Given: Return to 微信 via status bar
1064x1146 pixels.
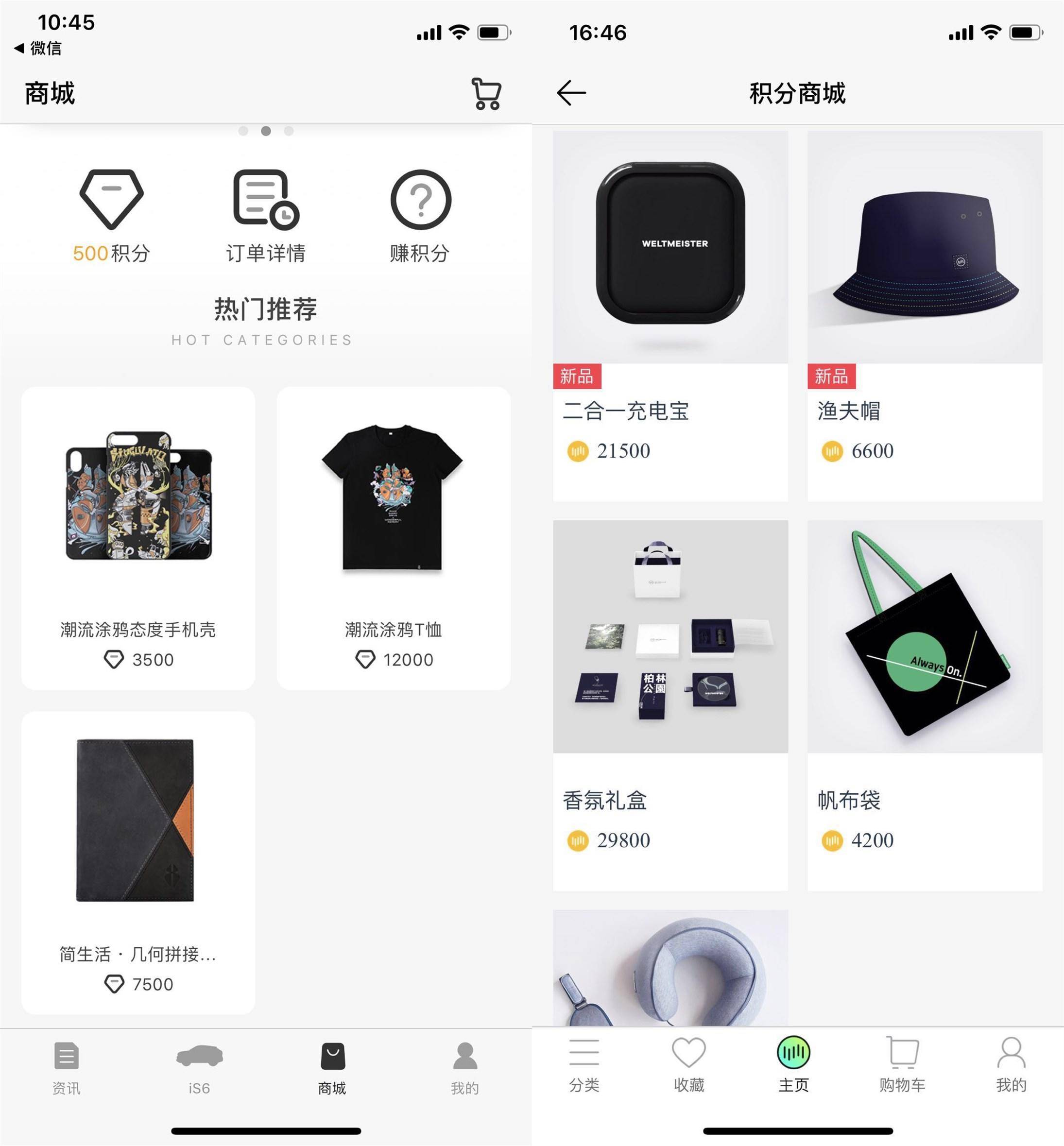Looking at the screenshot, I should point(38,49).
